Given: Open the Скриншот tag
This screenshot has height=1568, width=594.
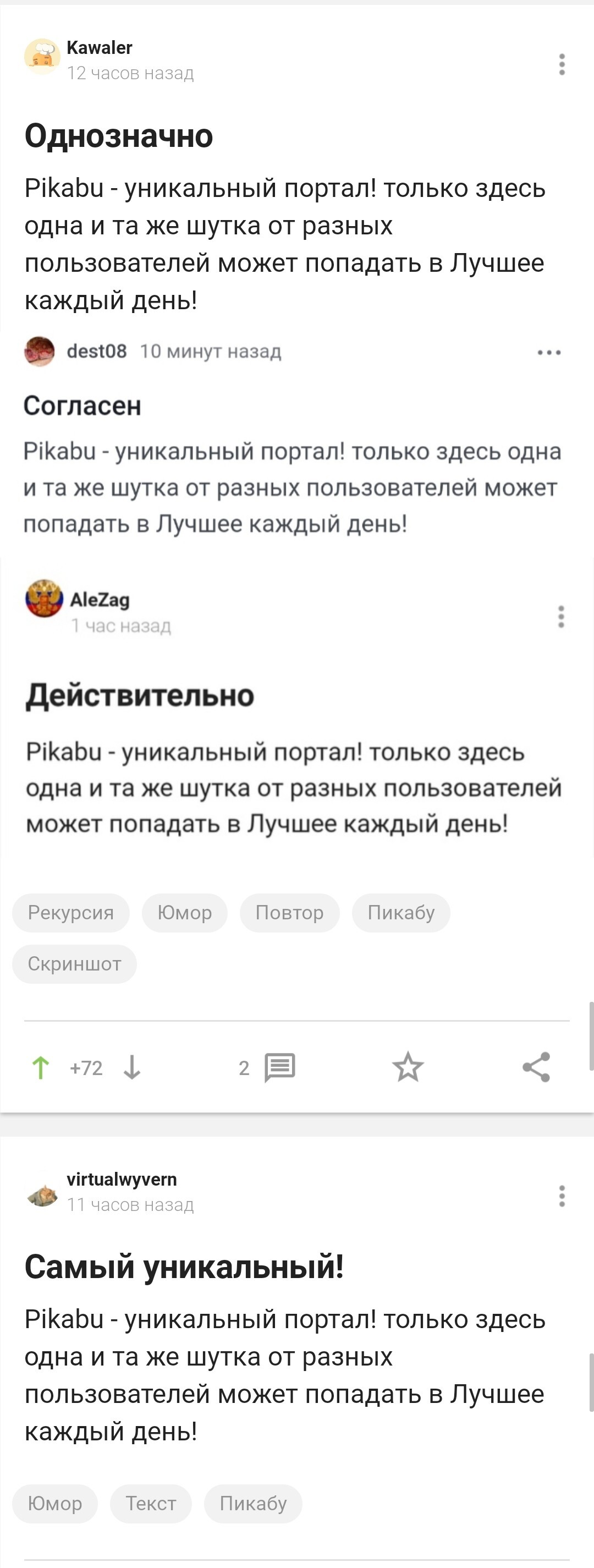Looking at the screenshot, I should pyautogui.click(x=74, y=963).
